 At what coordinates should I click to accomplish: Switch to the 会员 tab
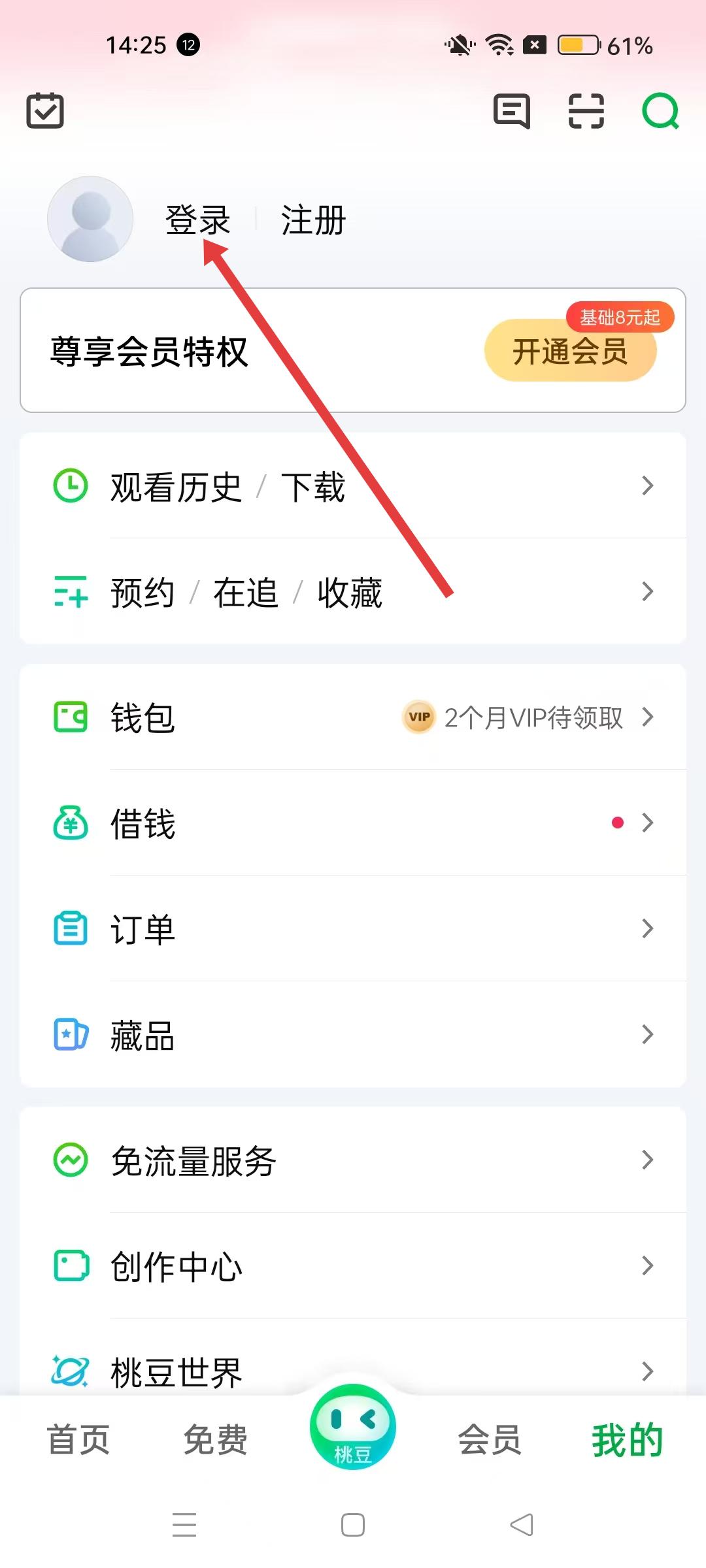tap(490, 1440)
